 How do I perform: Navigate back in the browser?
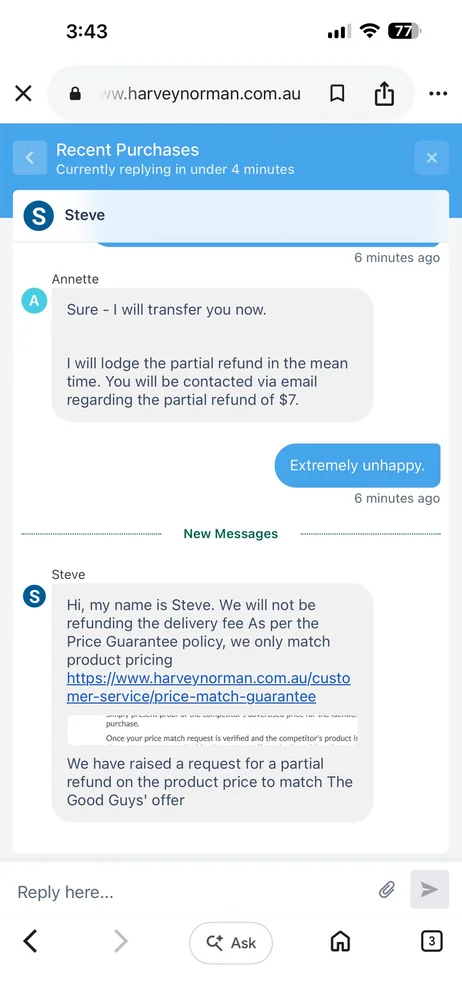[x=30, y=941]
